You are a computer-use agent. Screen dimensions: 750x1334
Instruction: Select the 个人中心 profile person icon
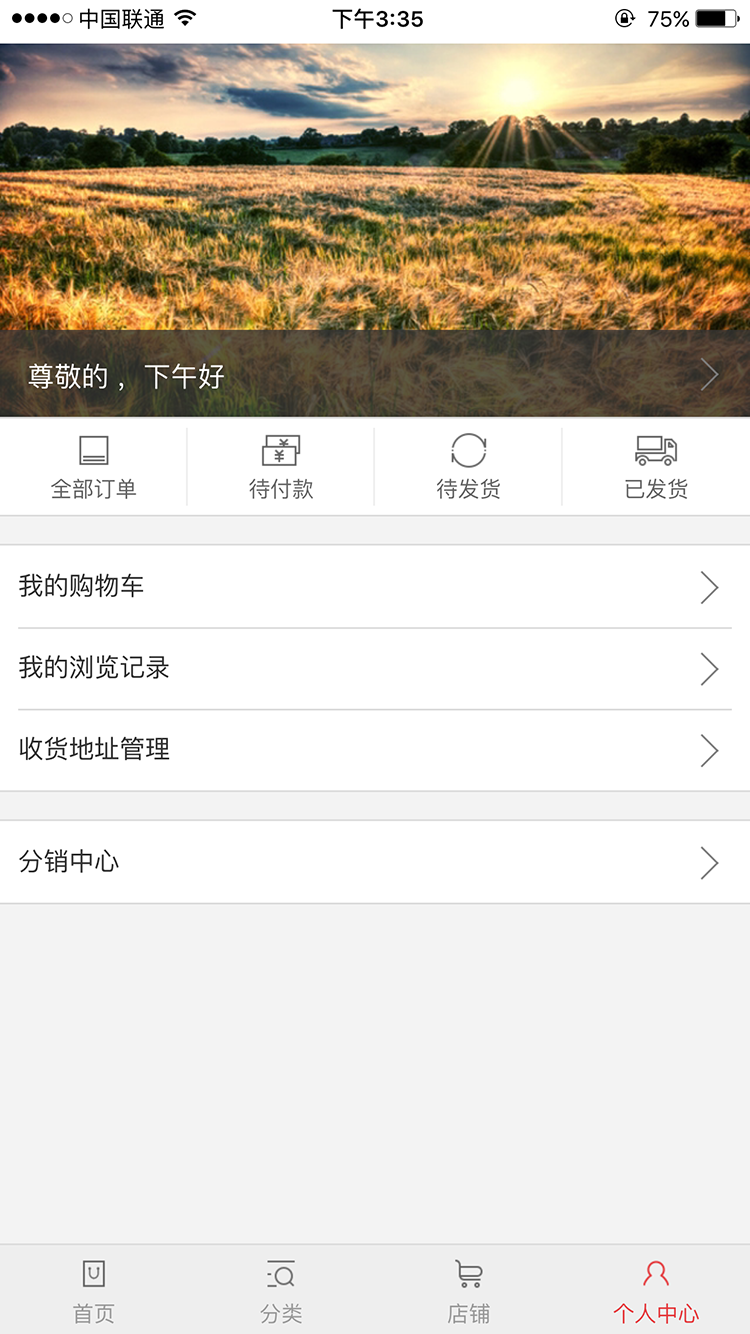[655, 1272]
